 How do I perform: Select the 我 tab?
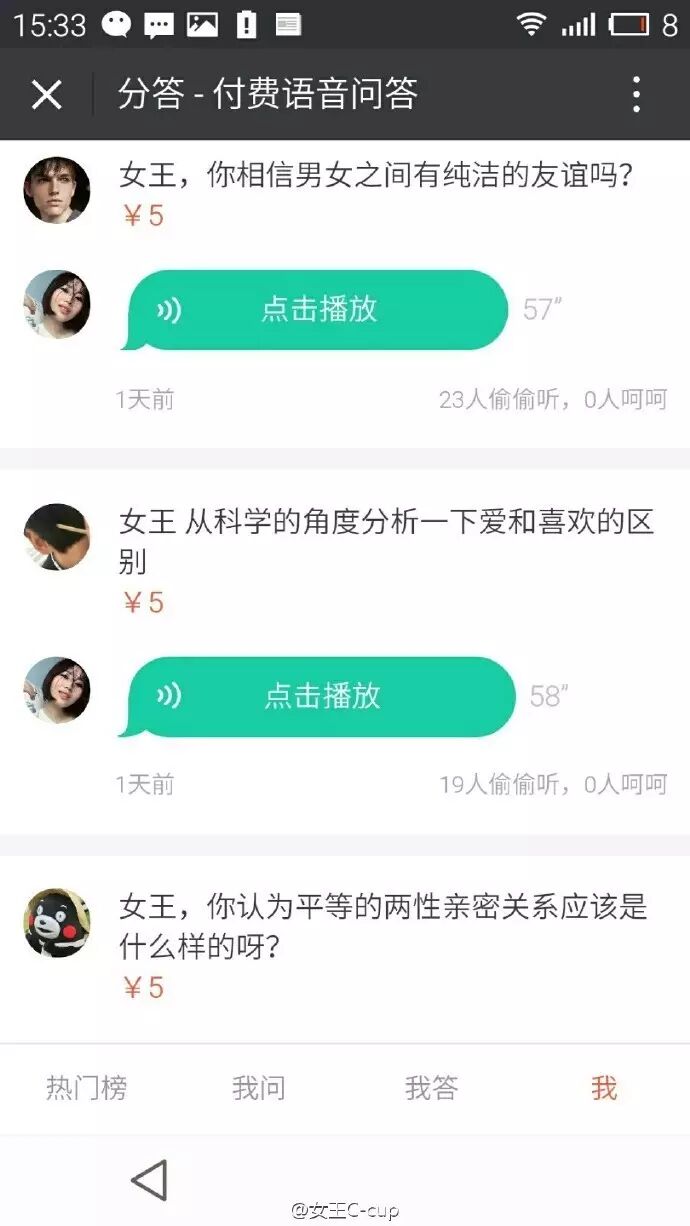[604, 1088]
